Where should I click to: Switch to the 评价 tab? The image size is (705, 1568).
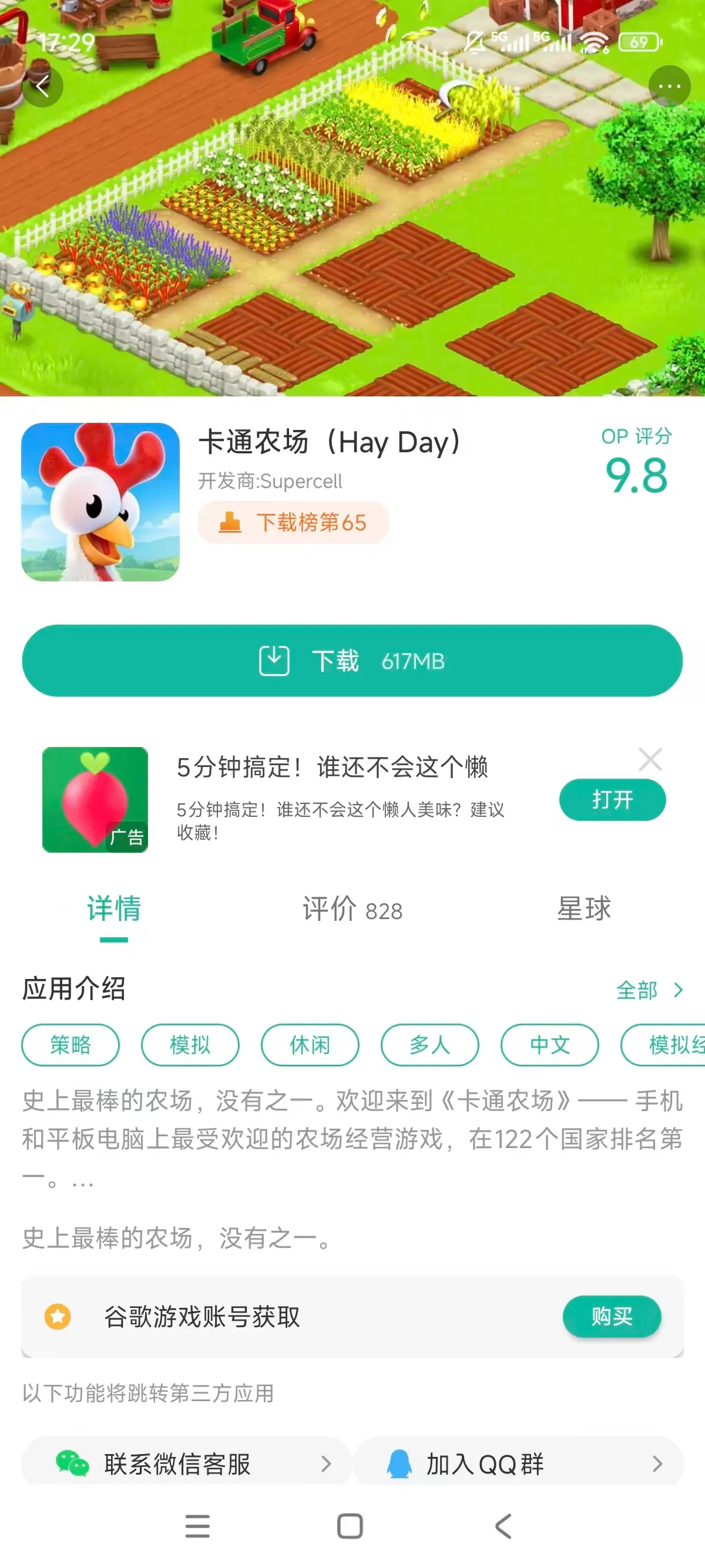click(x=351, y=910)
